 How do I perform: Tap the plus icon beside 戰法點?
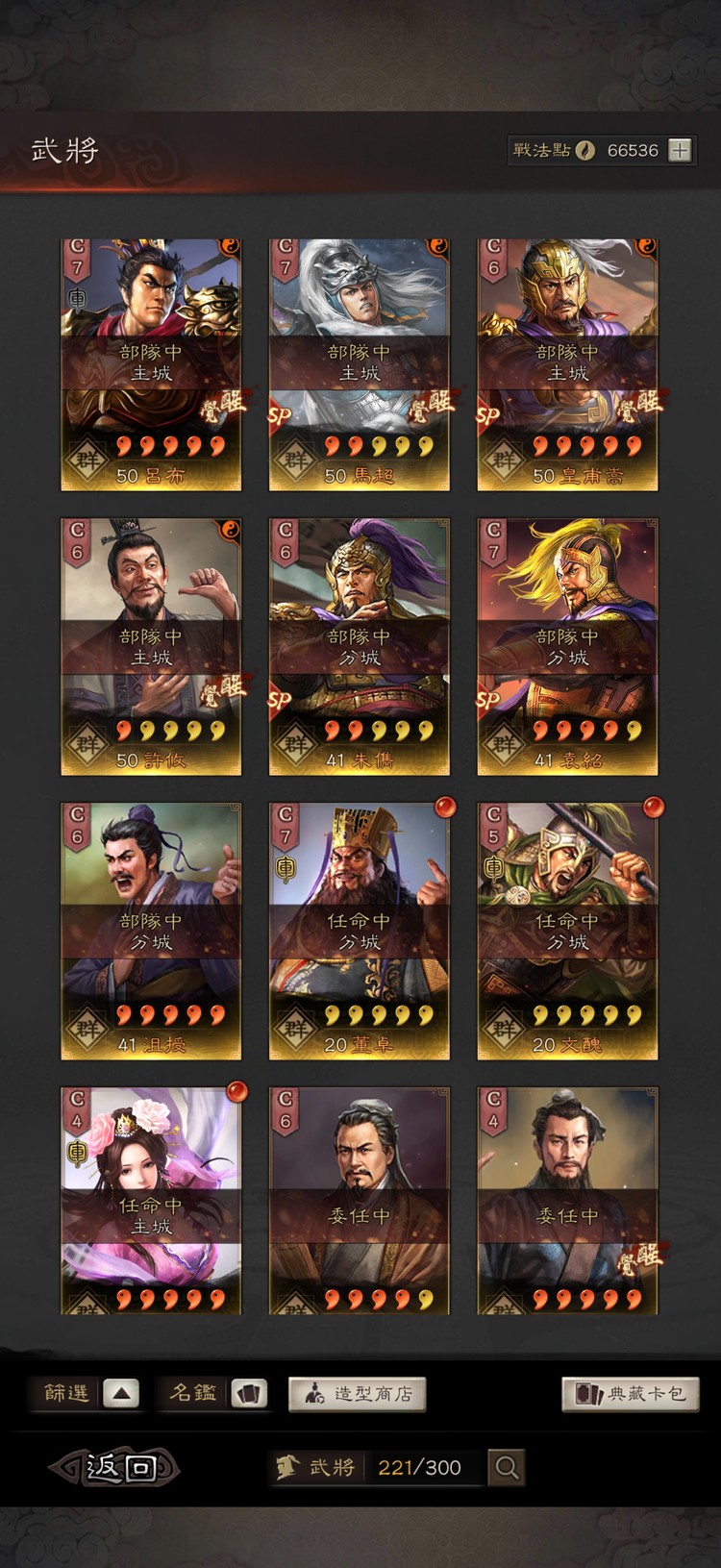680,151
